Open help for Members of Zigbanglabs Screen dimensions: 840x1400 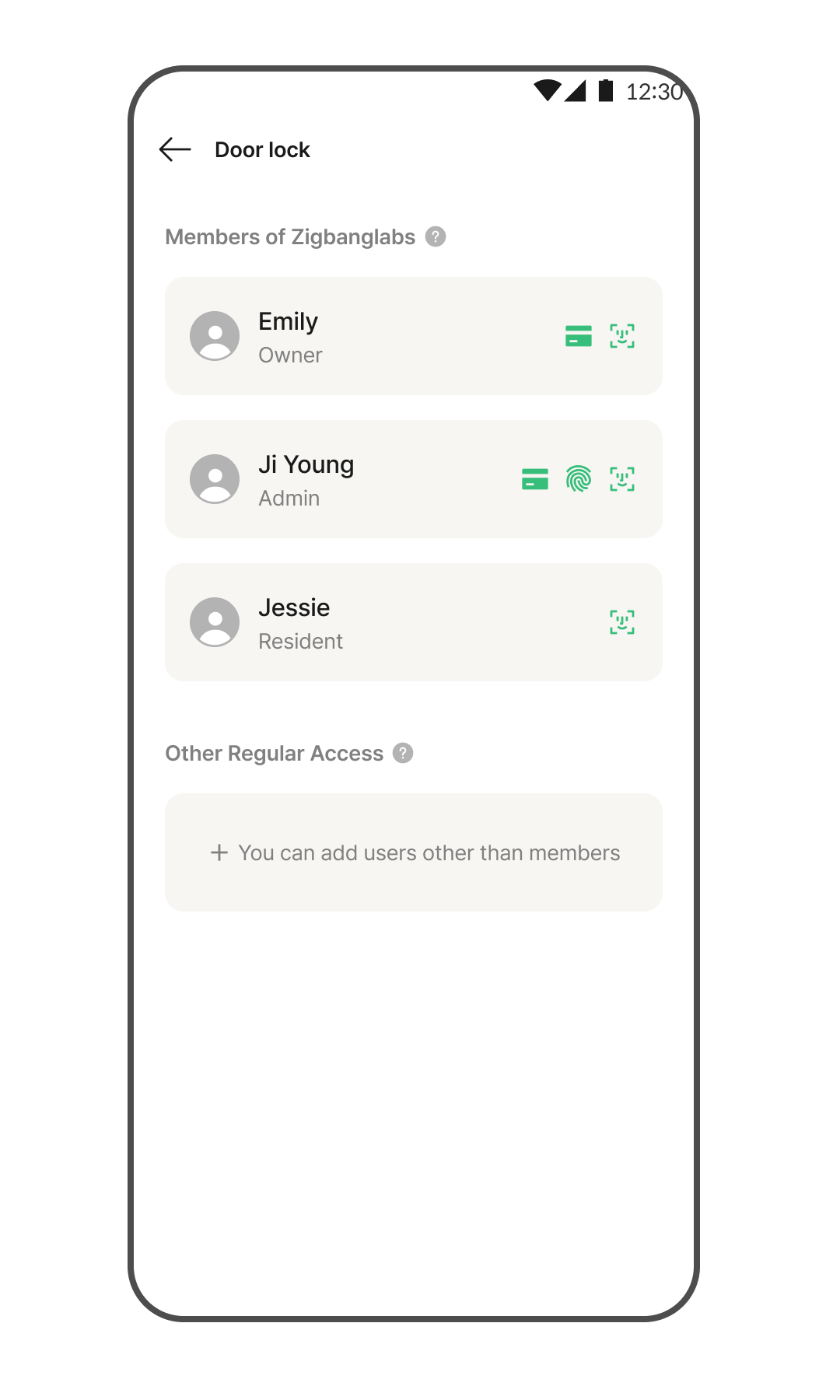click(x=436, y=236)
